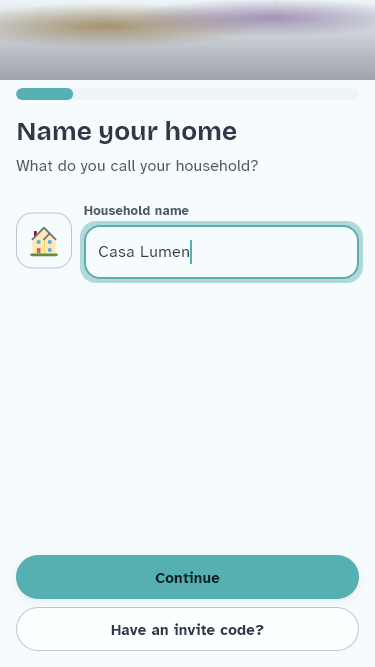Edit the Household name field

tap(222, 252)
